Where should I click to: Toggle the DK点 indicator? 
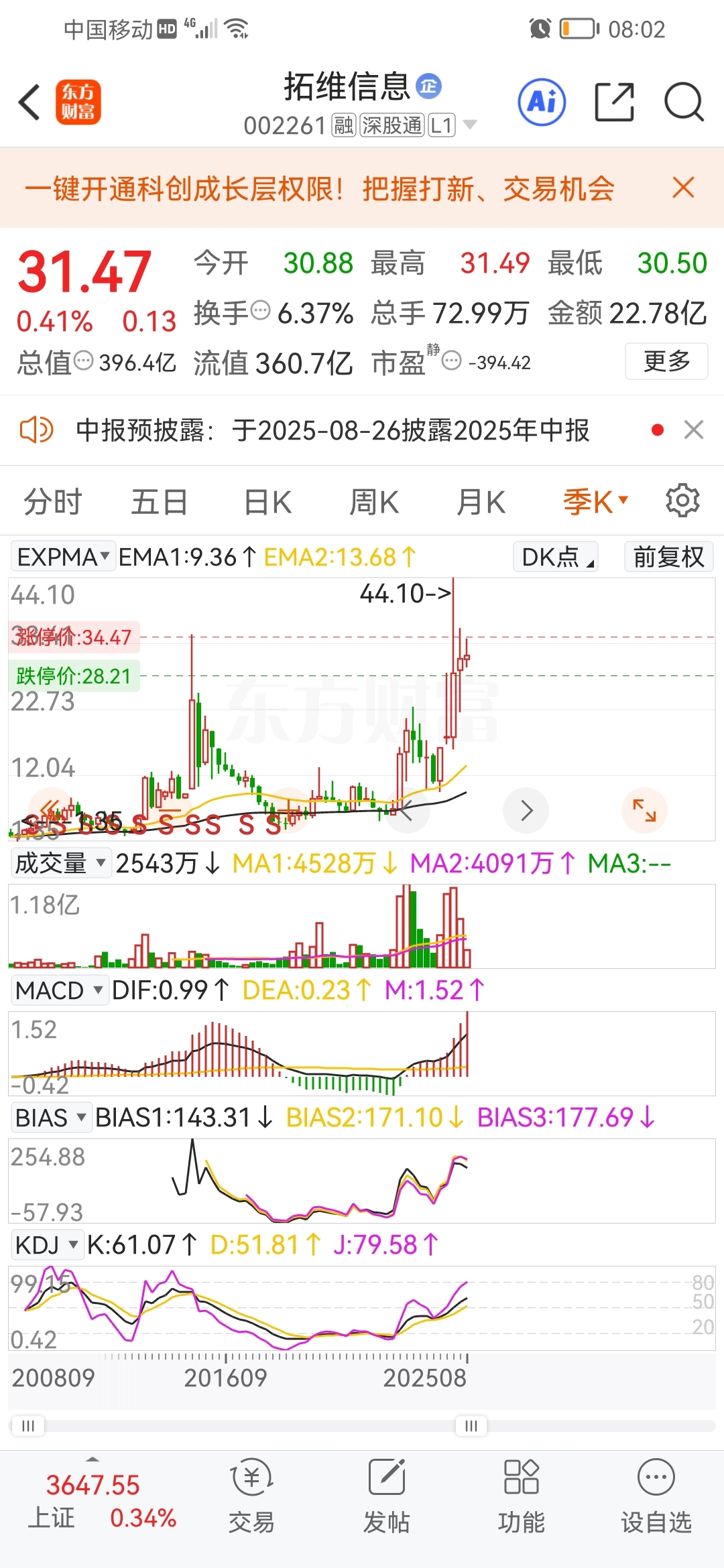pyautogui.click(x=555, y=557)
